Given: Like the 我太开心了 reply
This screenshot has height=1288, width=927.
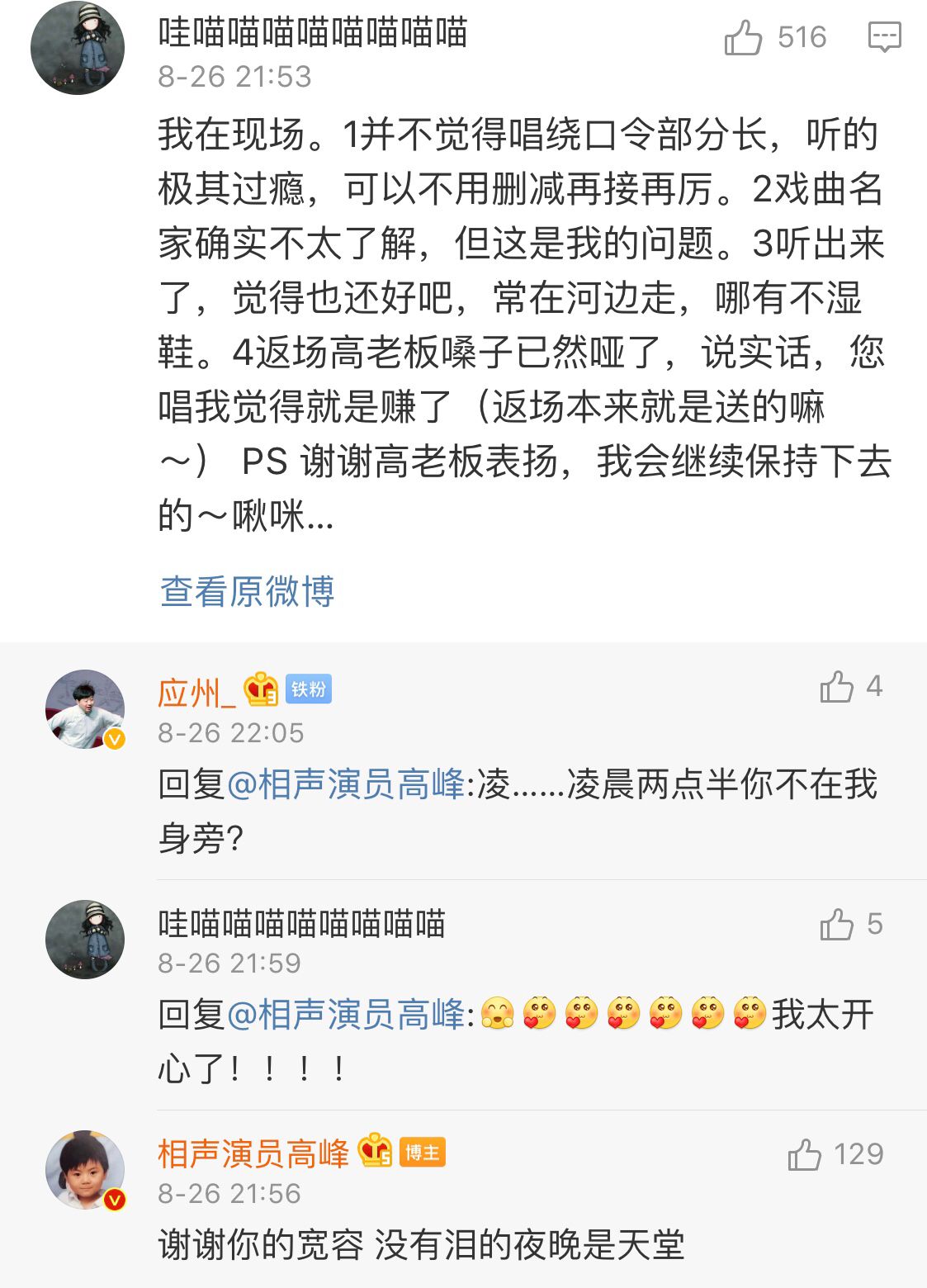Looking at the screenshot, I should [x=837, y=925].
